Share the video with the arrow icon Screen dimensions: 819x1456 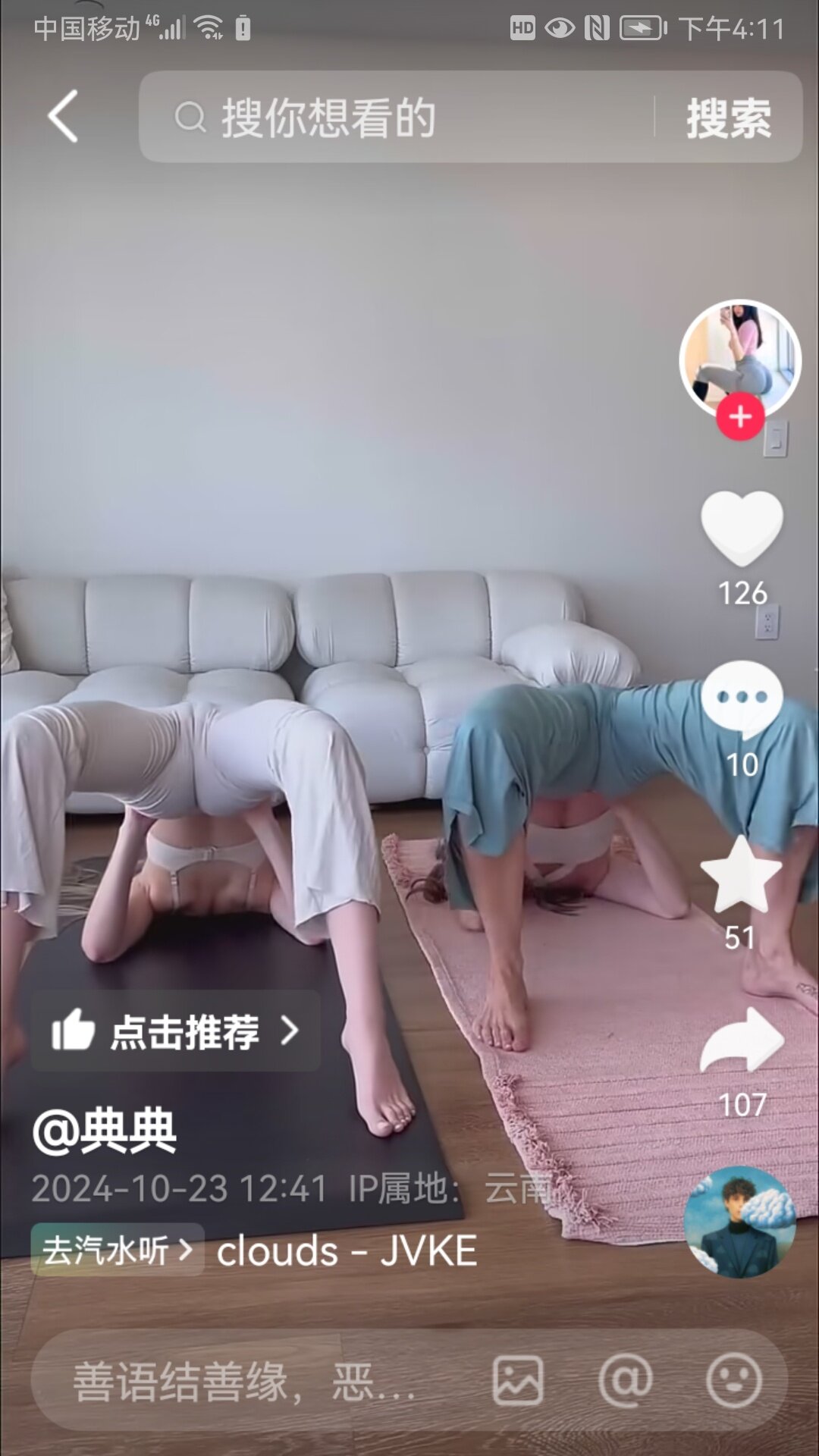(742, 1040)
